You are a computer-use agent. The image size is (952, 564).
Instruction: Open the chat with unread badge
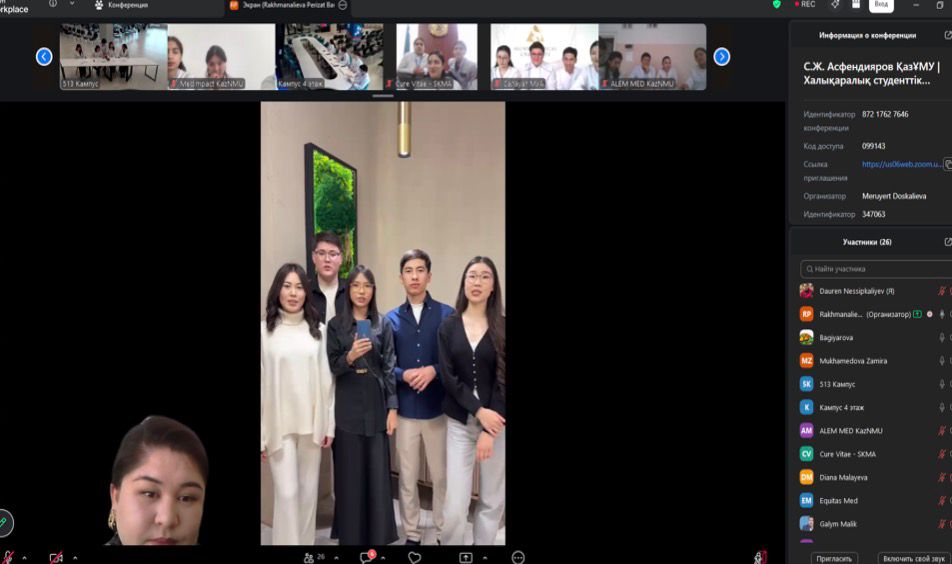click(x=367, y=557)
